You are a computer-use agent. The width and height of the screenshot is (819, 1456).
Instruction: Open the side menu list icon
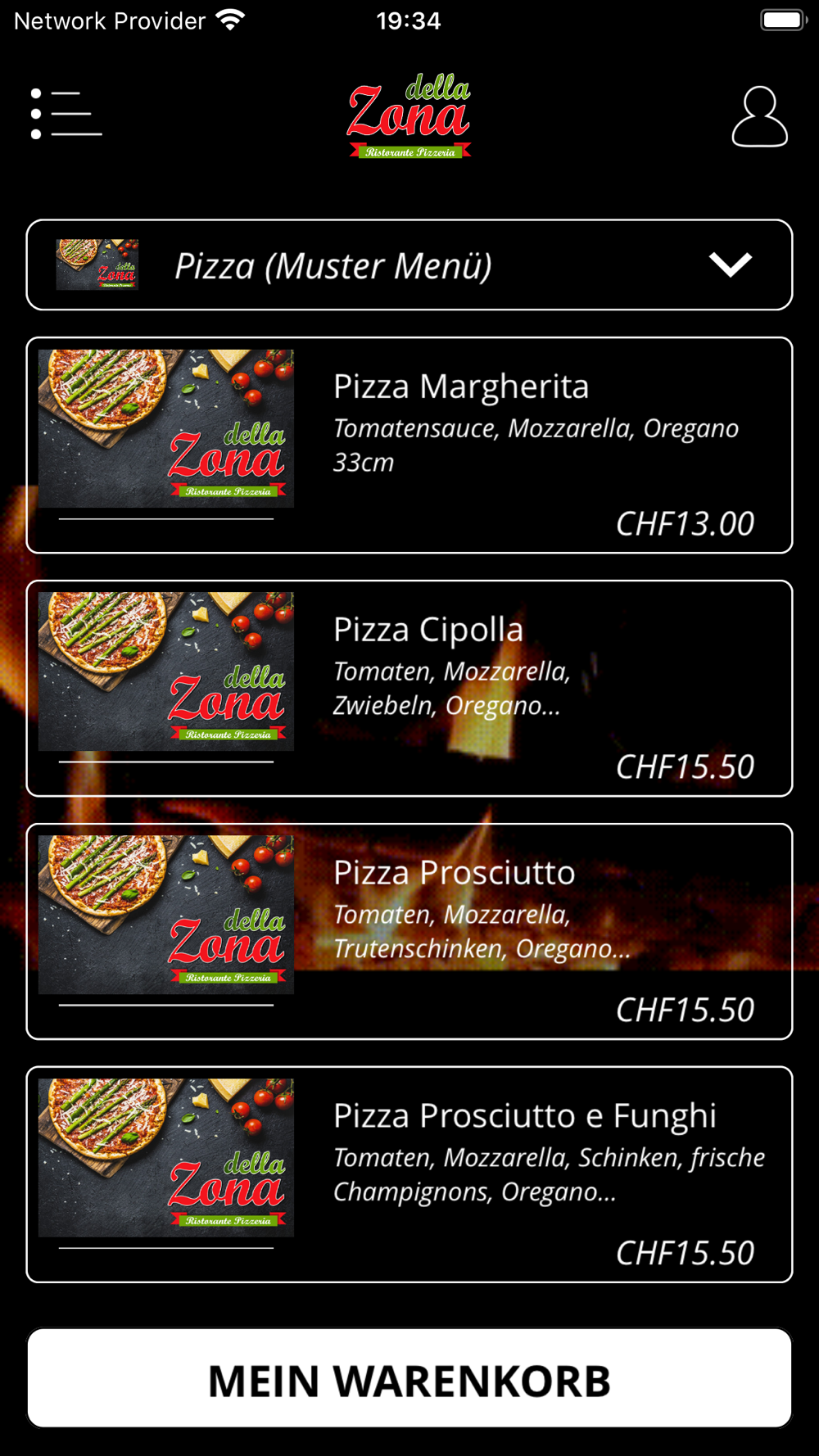[x=66, y=114]
